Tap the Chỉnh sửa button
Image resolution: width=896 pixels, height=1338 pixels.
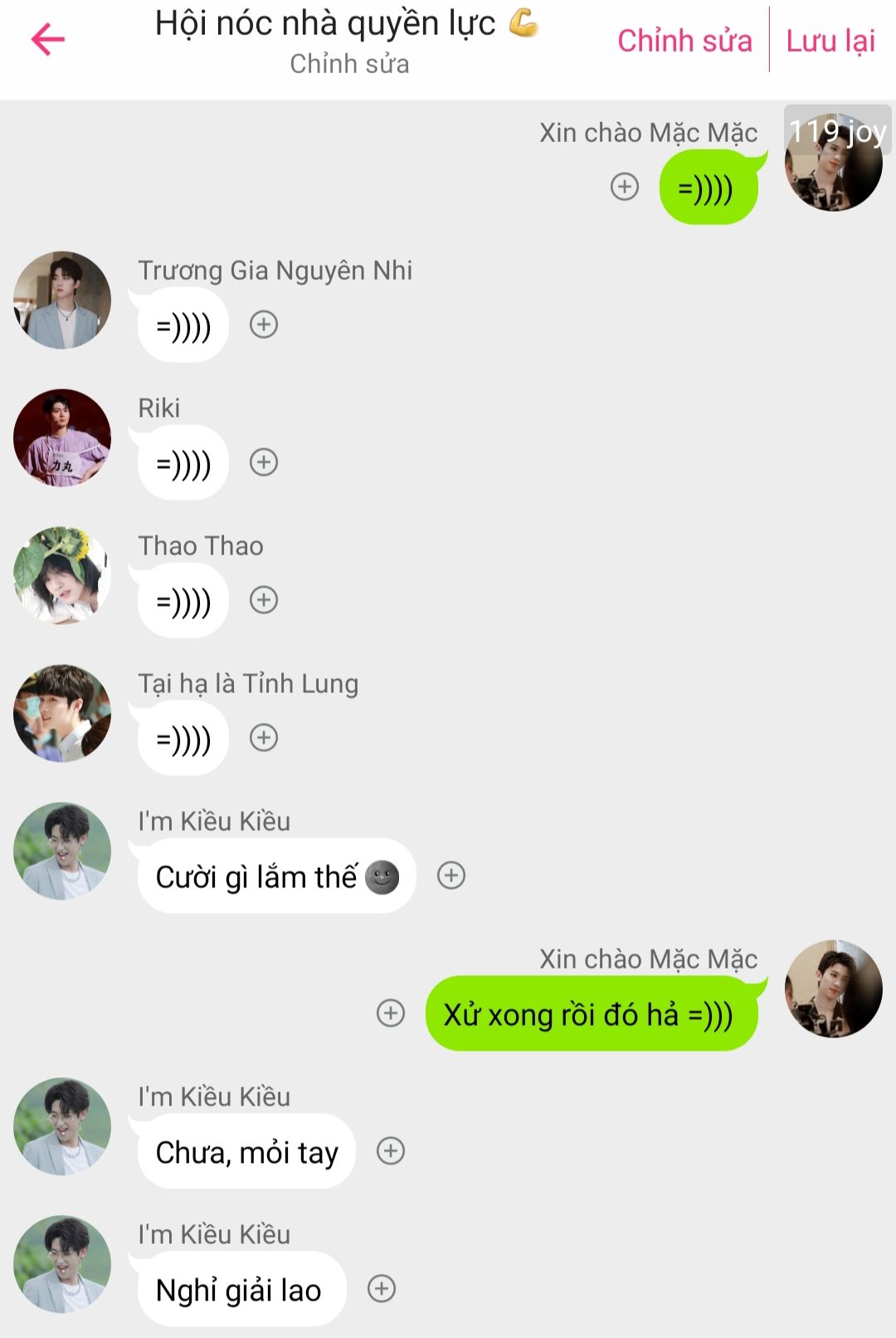click(684, 41)
